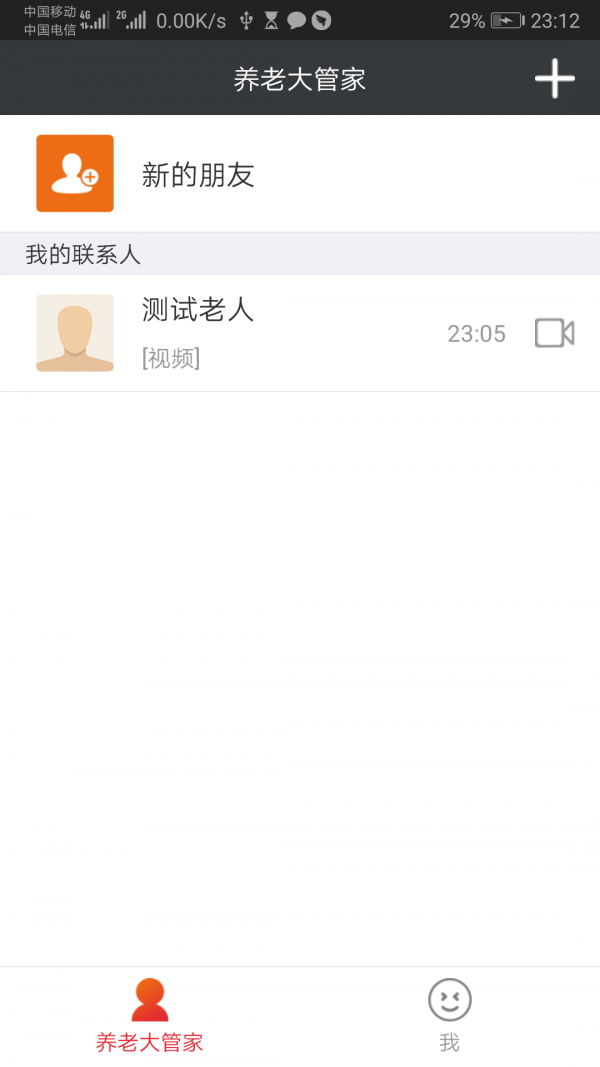Open 新的朋友 (new friends)
This screenshot has height=1067, width=600.
point(300,174)
